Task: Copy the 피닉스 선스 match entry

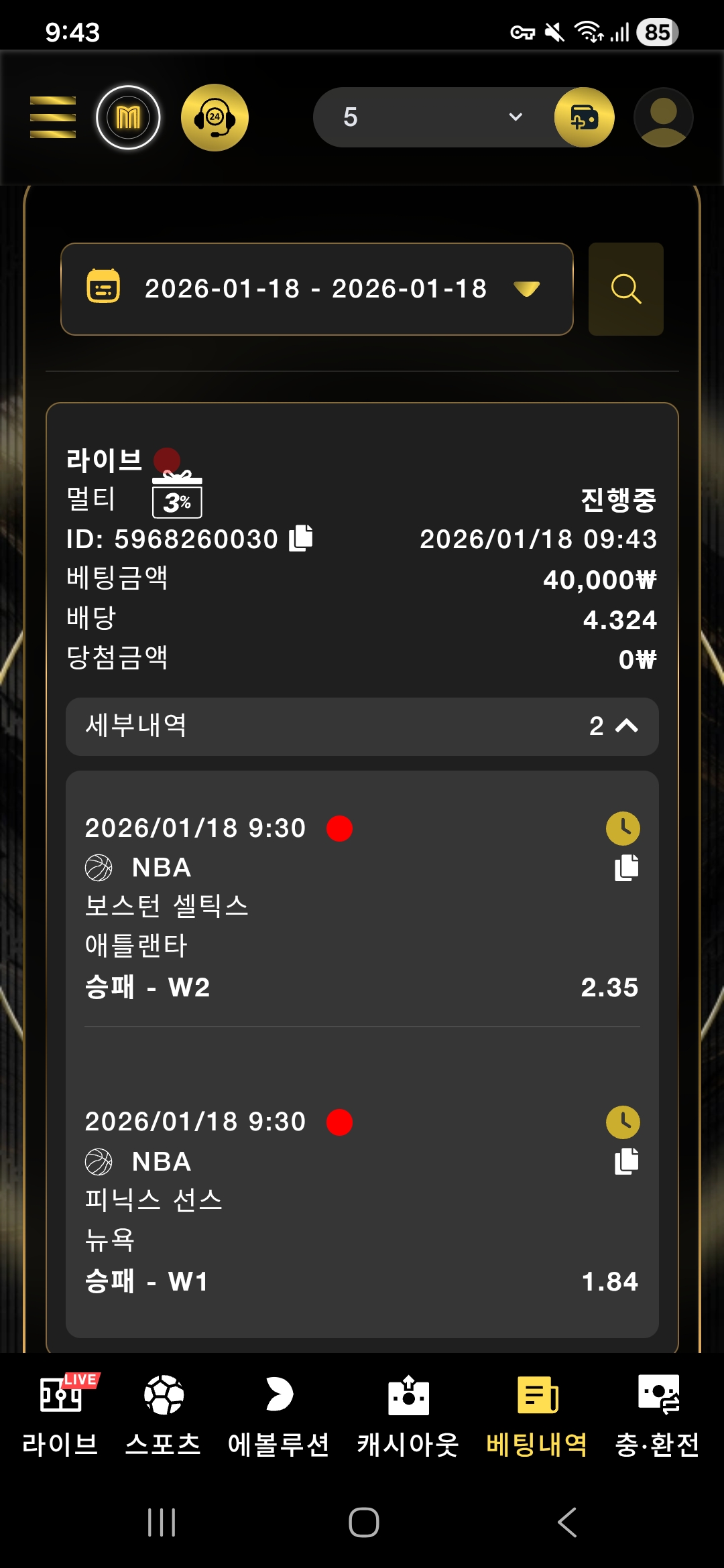Action: (626, 1161)
